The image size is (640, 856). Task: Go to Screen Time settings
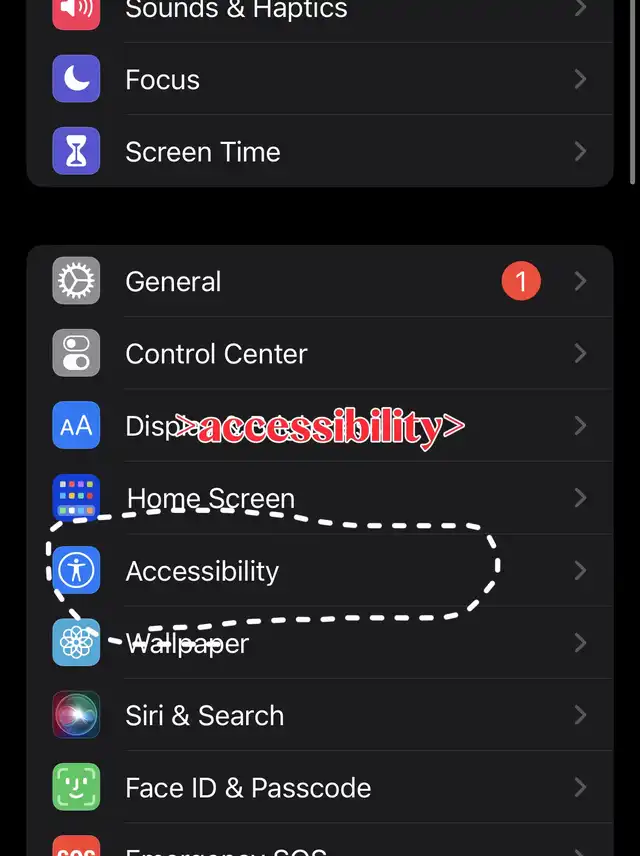(x=203, y=152)
